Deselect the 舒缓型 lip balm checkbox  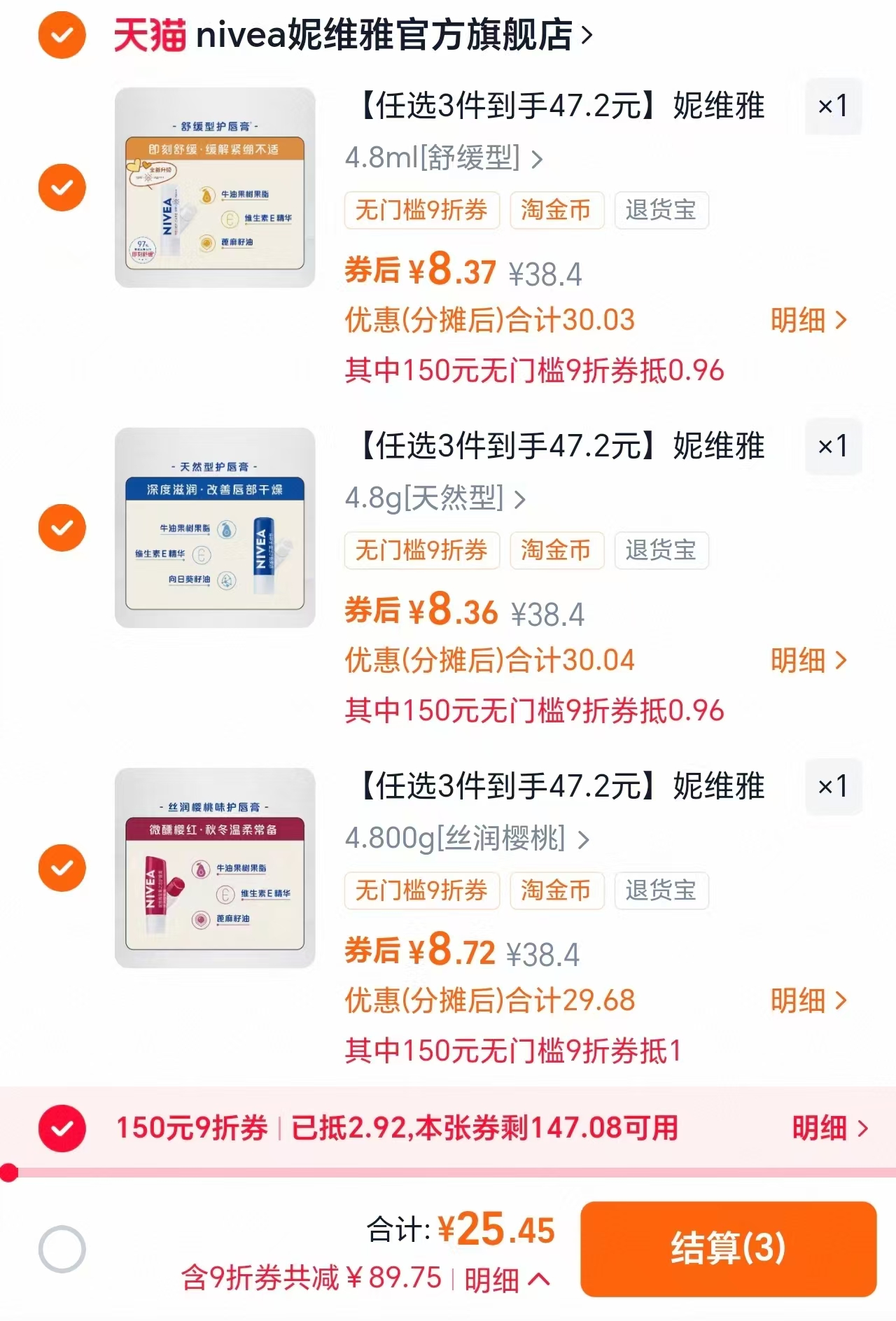(x=62, y=187)
